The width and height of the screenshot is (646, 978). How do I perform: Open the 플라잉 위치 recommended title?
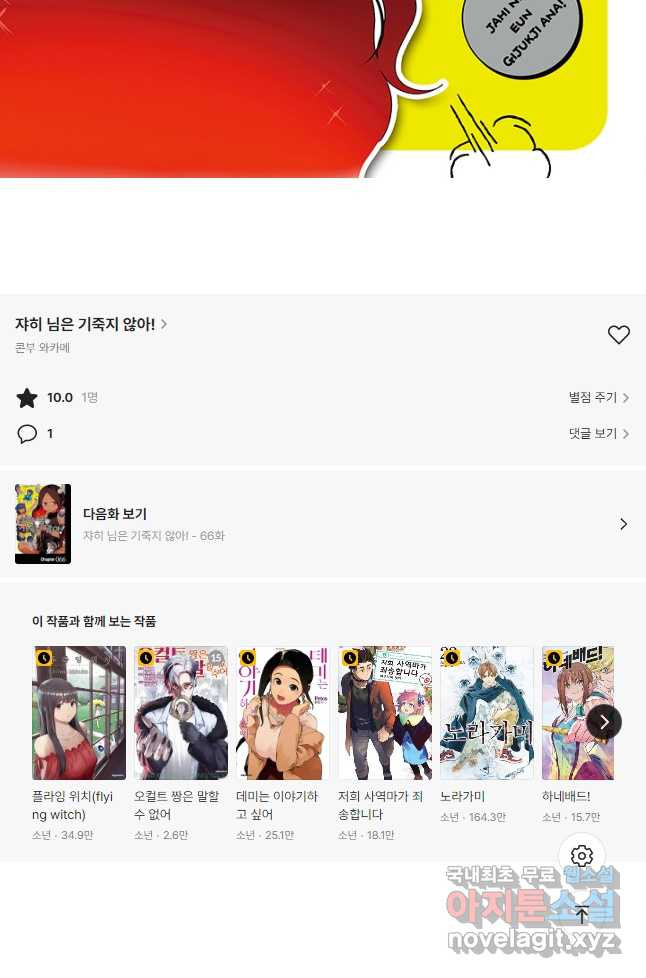[x=79, y=713]
